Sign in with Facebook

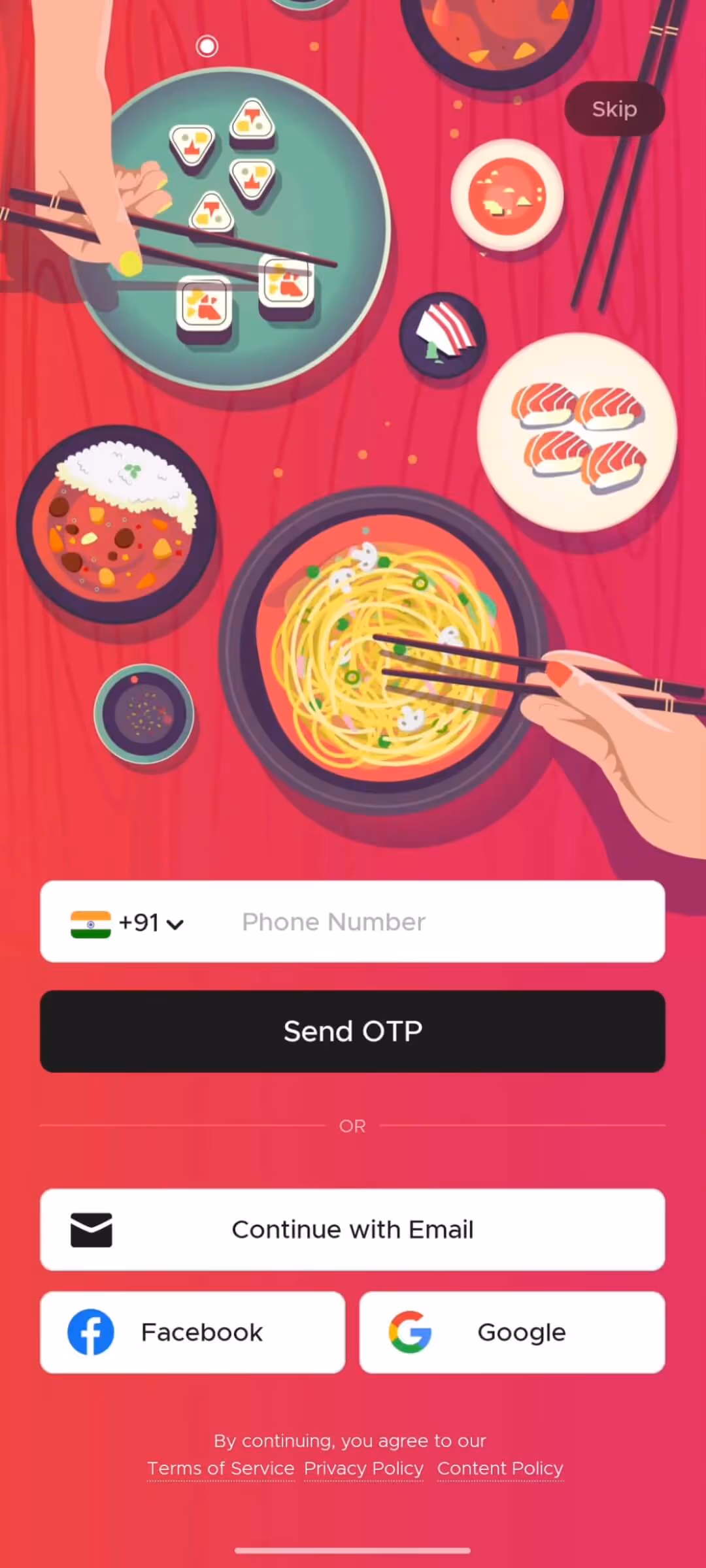click(192, 1332)
